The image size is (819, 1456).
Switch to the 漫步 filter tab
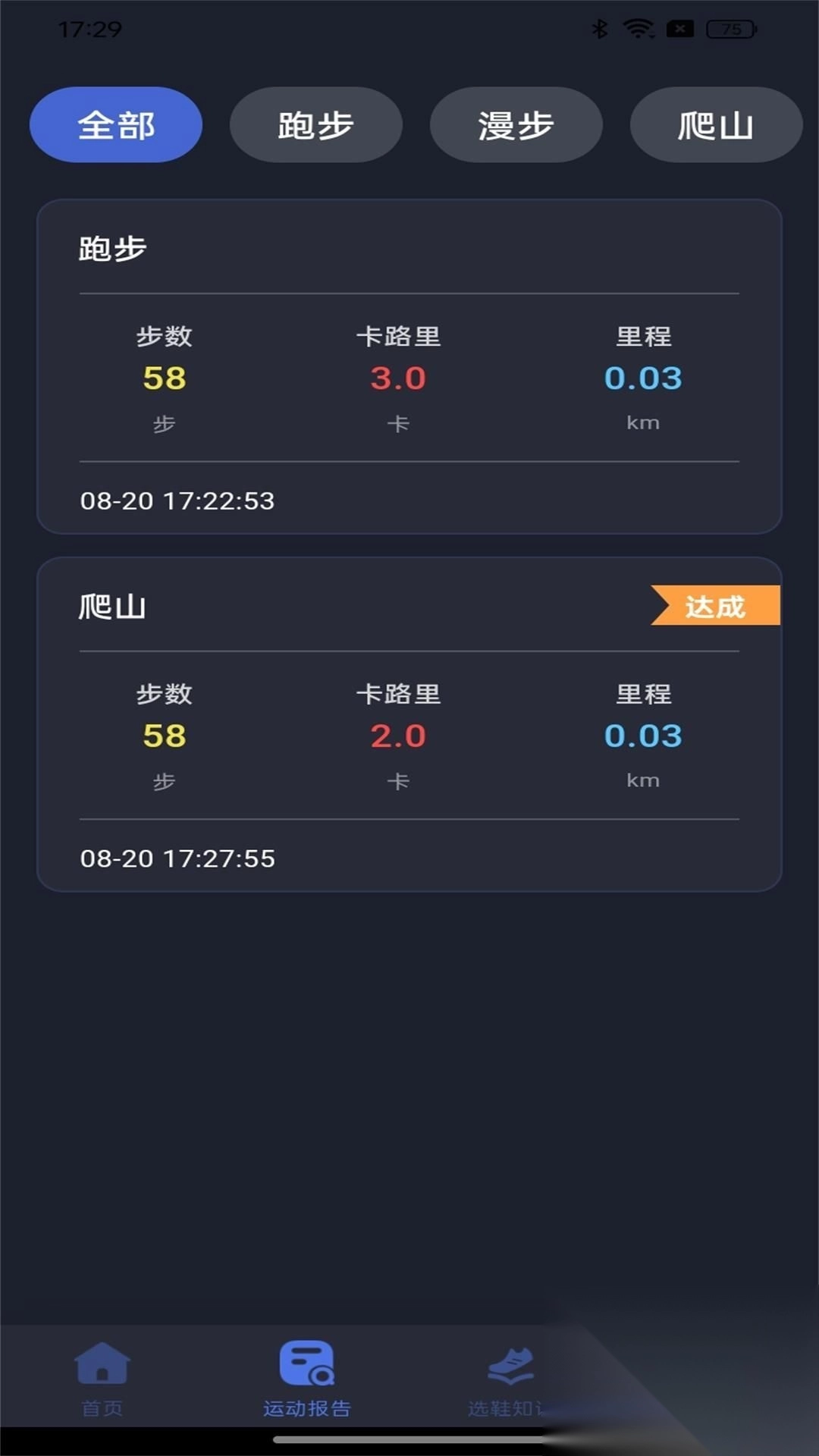click(x=516, y=125)
